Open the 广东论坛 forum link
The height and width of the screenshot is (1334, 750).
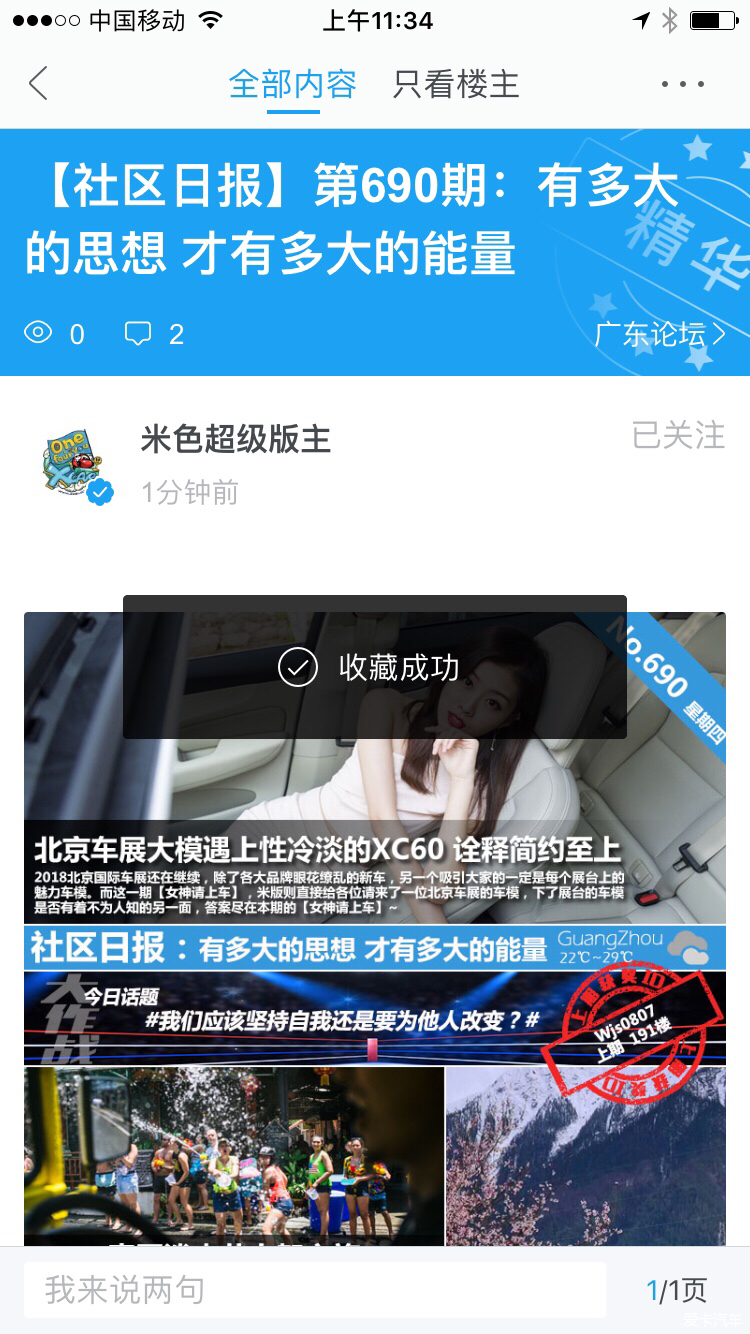(659, 334)
